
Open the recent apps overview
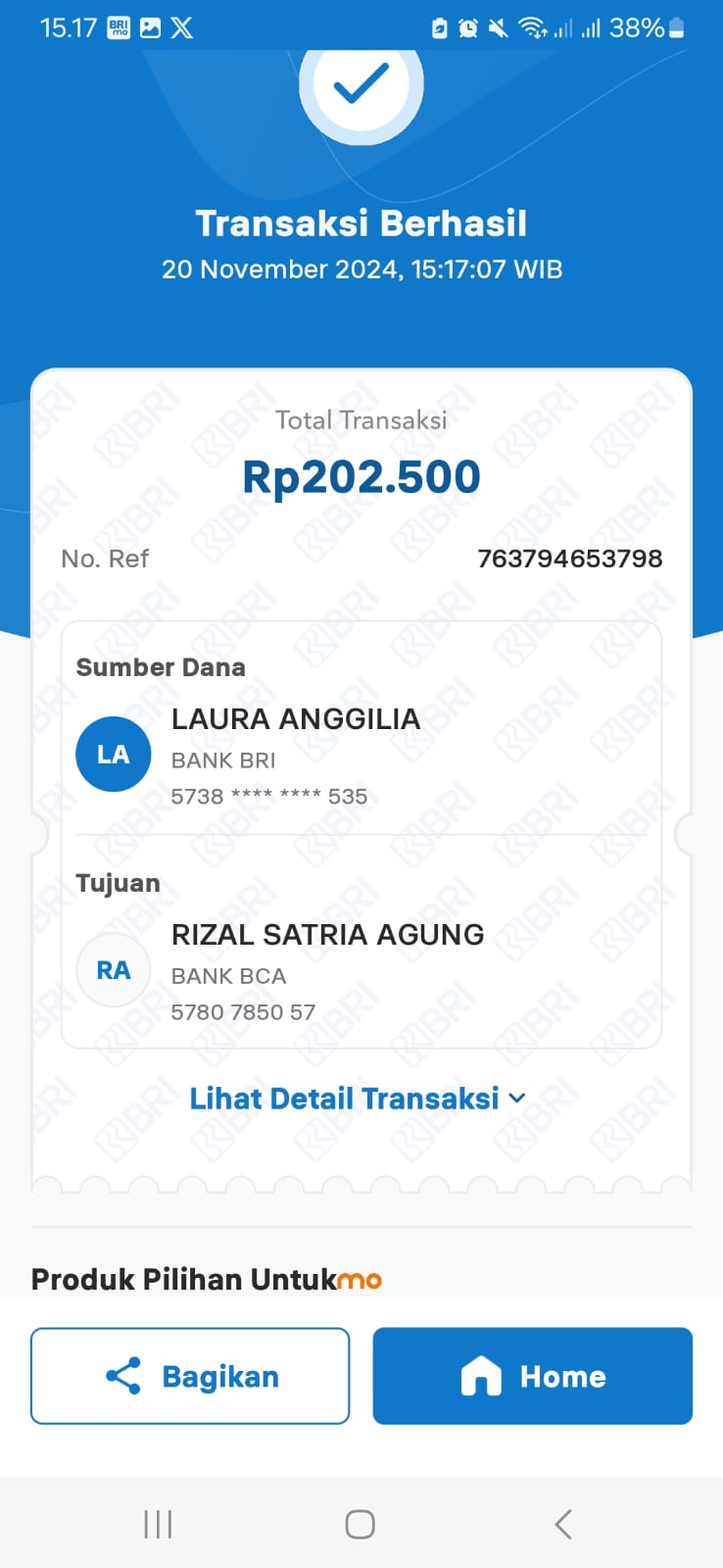tap(158, 1524)
